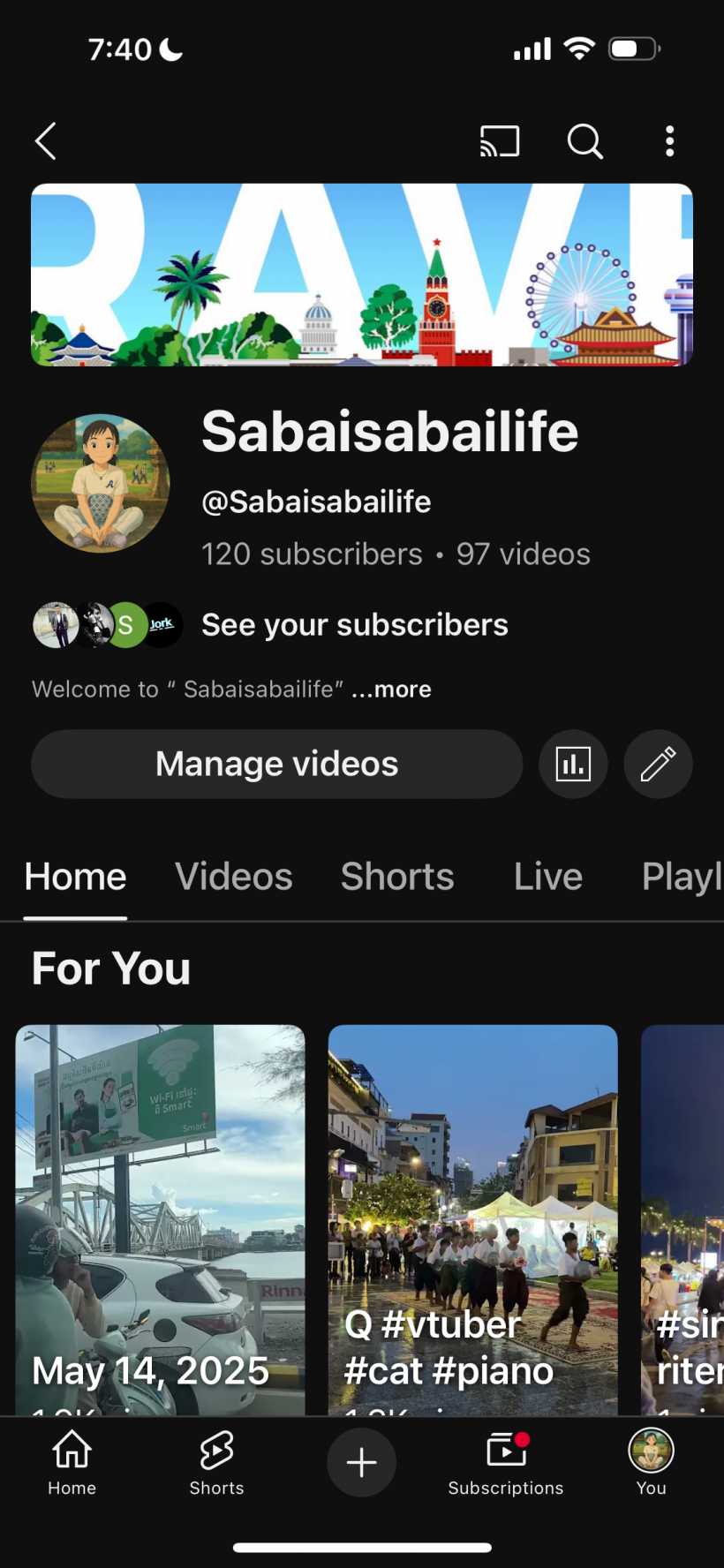The height and width of the screenshot is (1568, 724).
Task: Switch to the channel Shorts tab
Action: 397,877
